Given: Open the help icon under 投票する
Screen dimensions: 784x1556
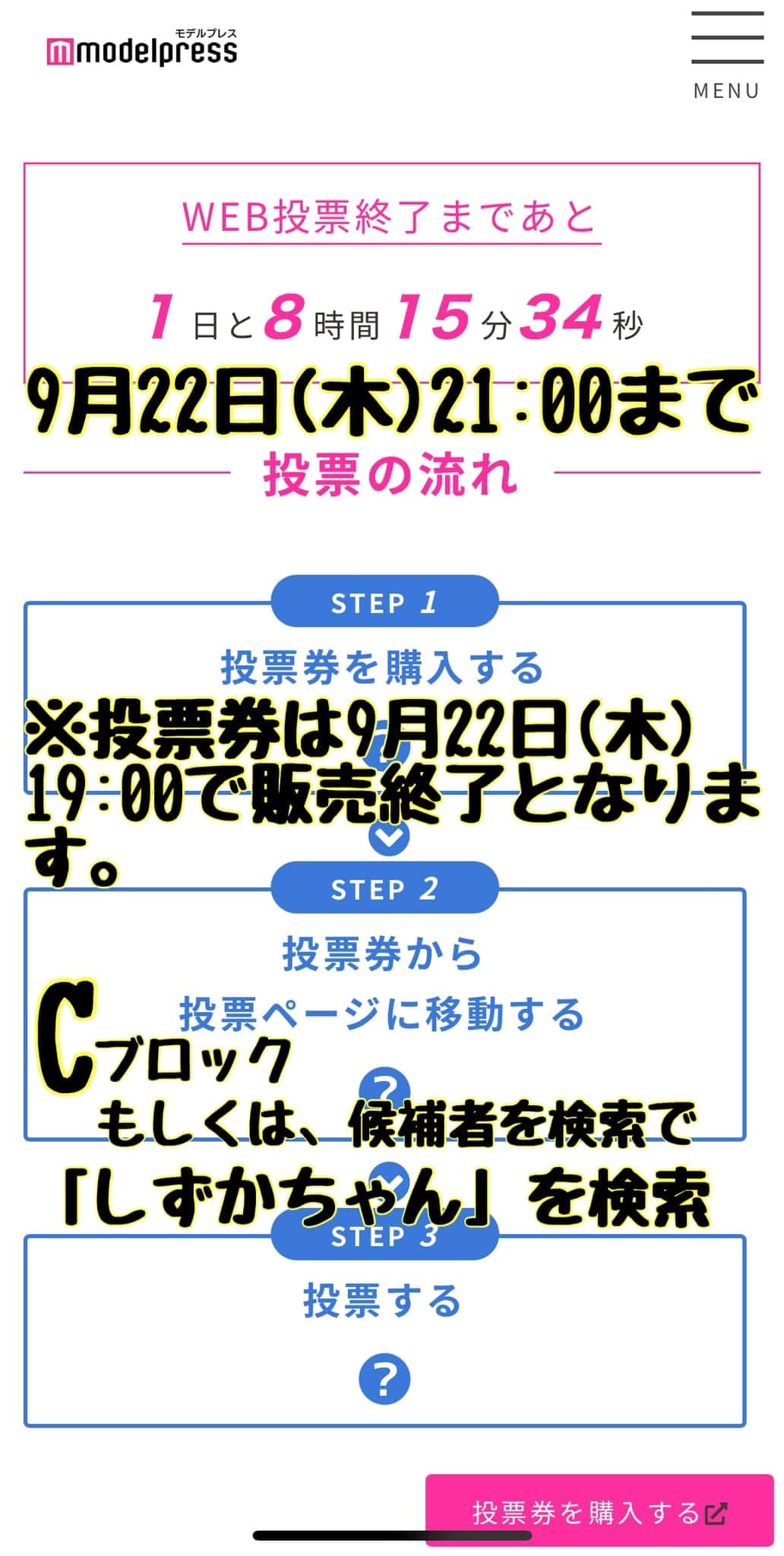Looking at the screenshot, I should [x=384, y=1378].
